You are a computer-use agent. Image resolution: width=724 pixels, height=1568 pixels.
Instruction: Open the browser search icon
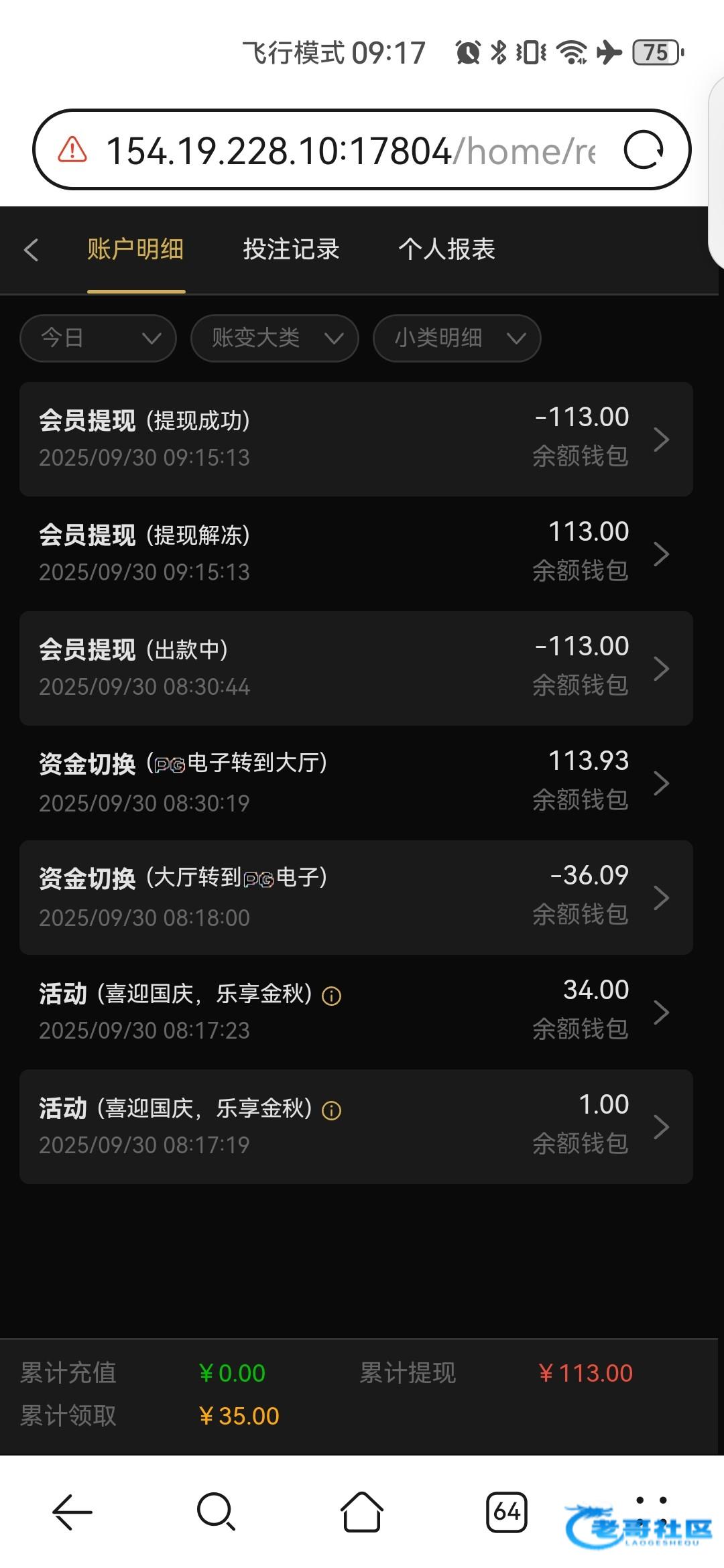[x=216, y=1512]
